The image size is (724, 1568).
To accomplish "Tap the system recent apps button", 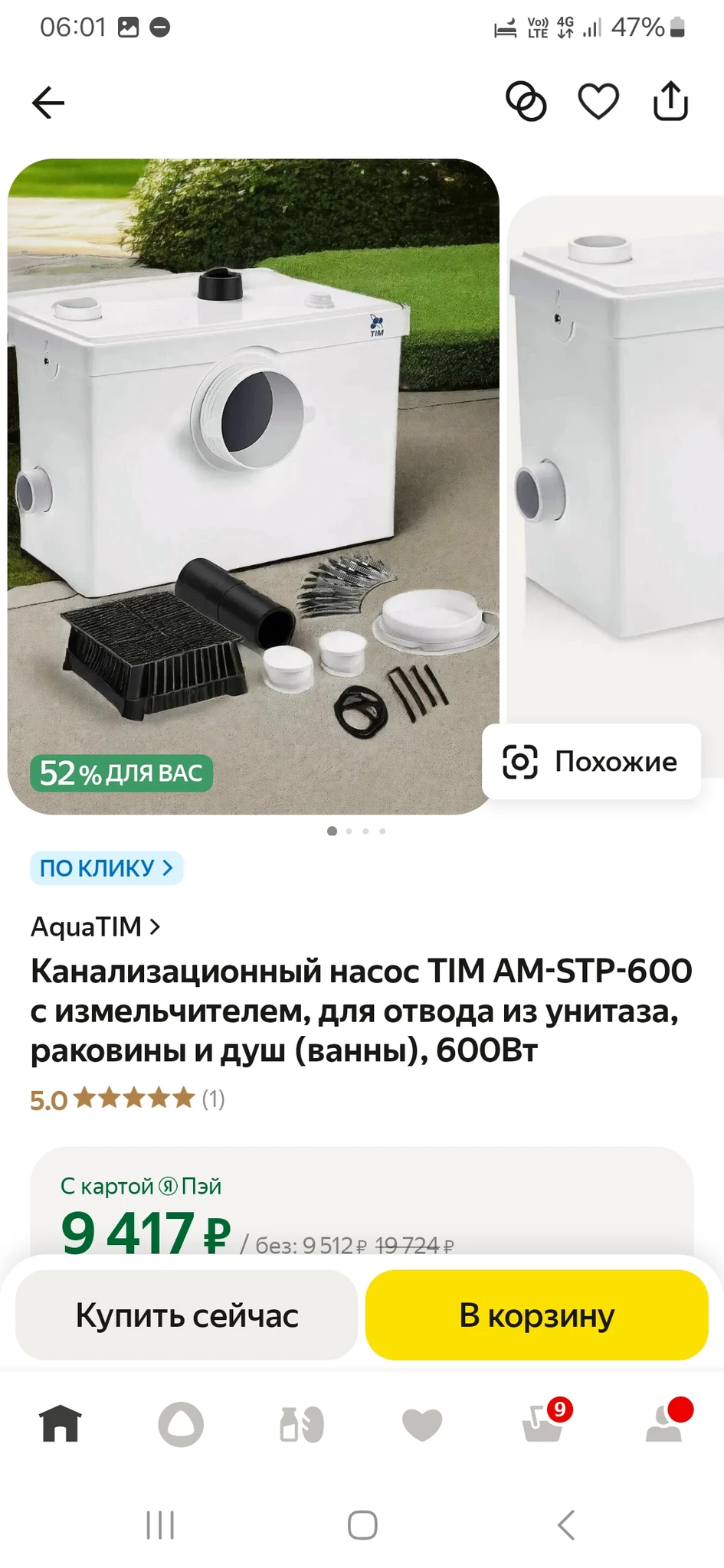I will (160, 1525).
